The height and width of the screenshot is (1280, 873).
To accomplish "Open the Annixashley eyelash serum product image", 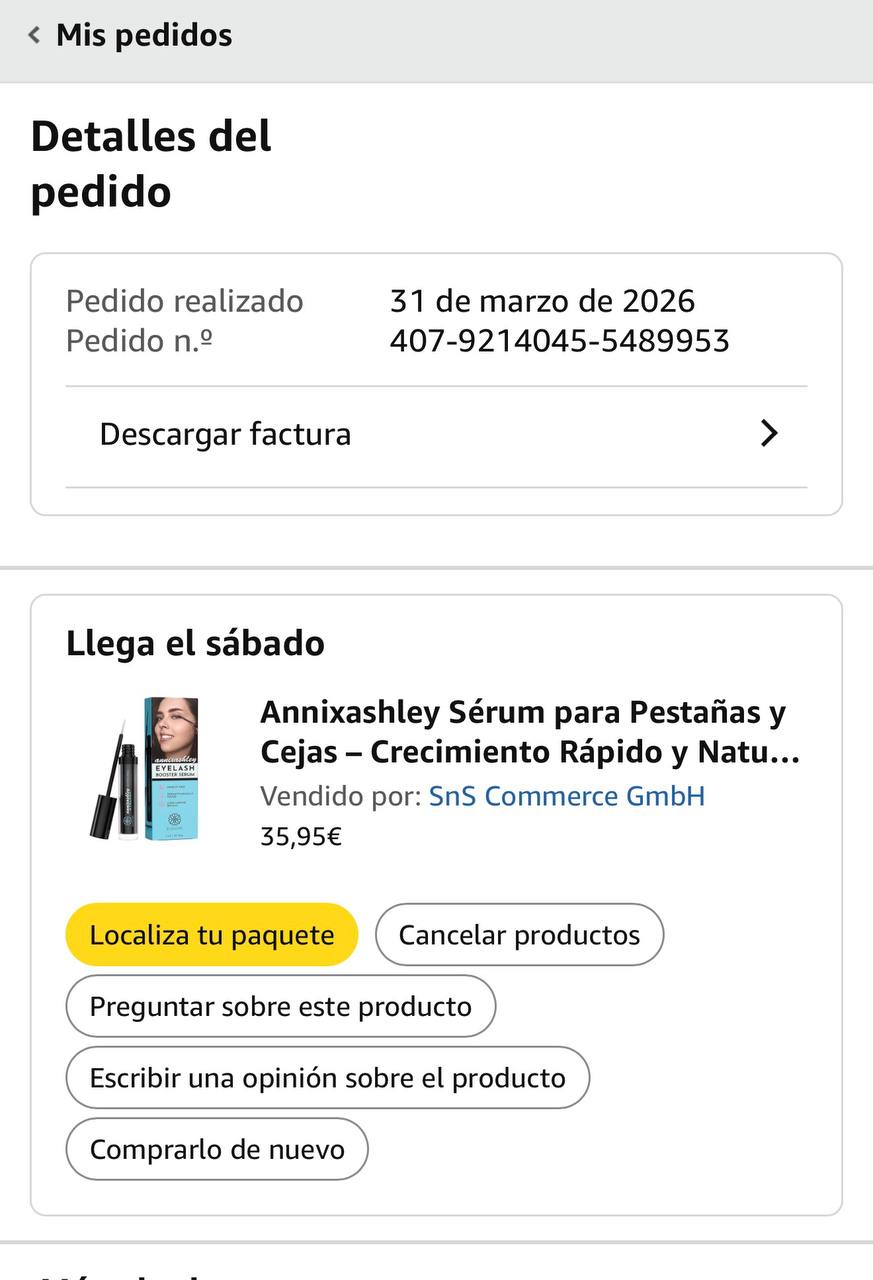I will pyautogui.click(x=146, y=768).
